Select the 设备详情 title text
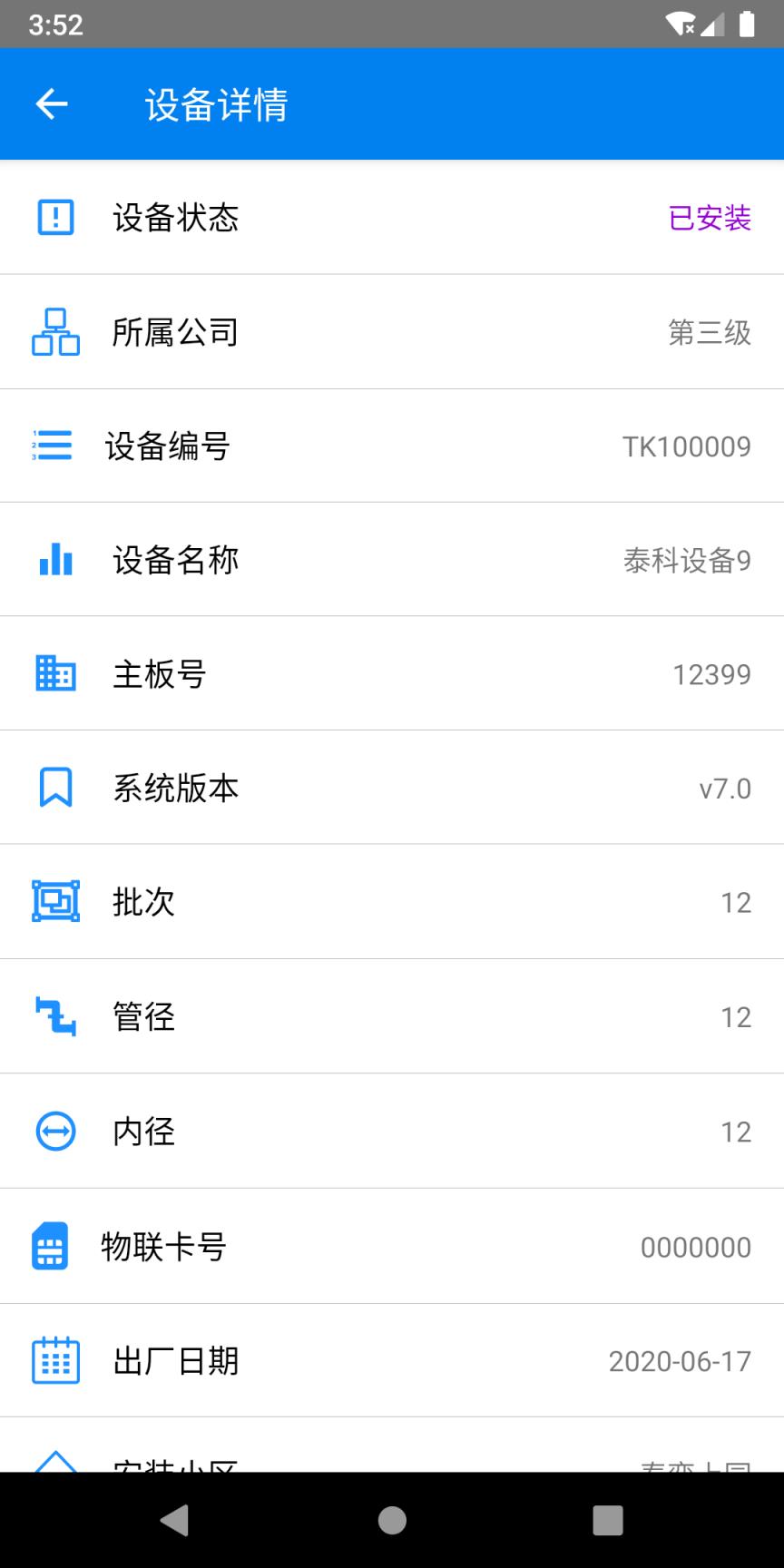The width and height of the screenshot is (784, 1568). pos(218,104)
